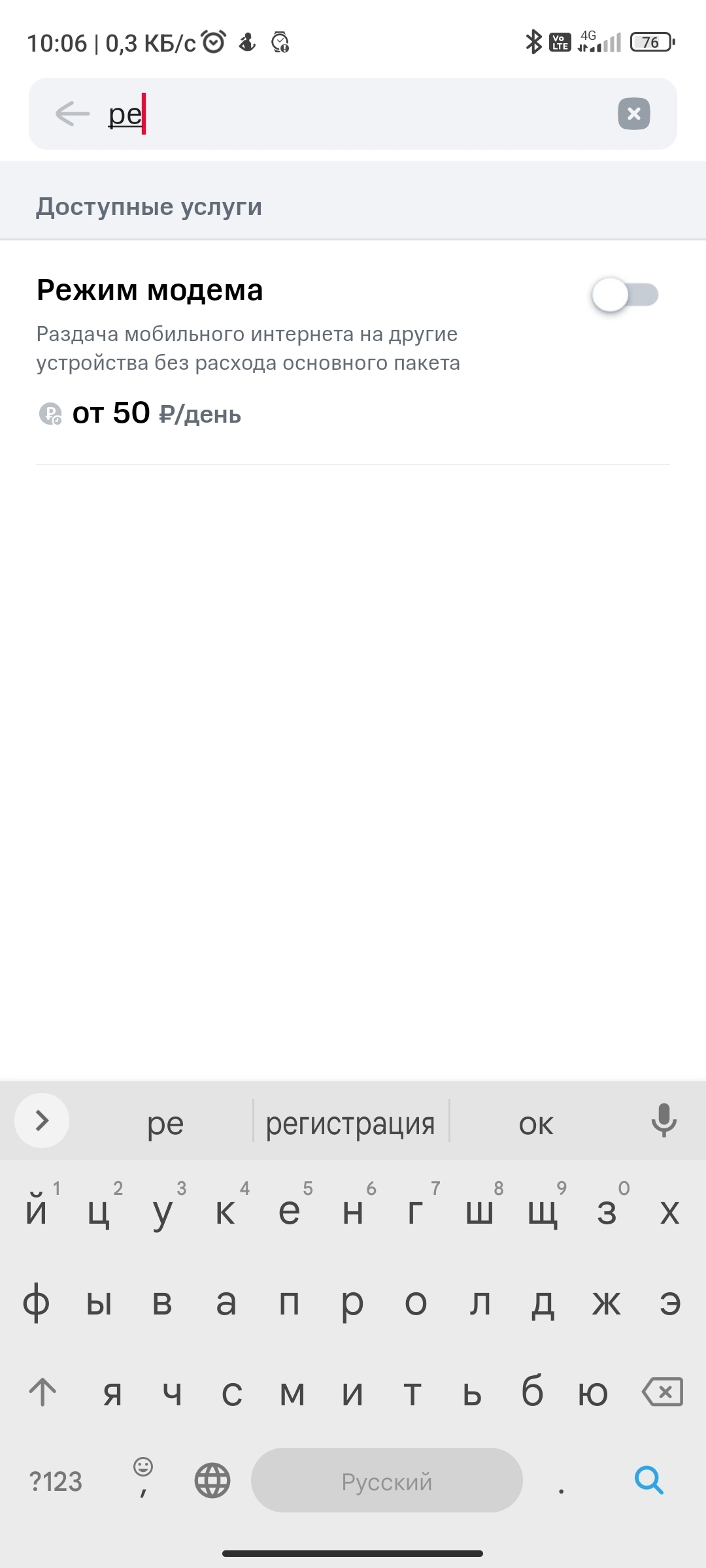Switch to the ?123 symbols keyboard
Screen dimensions: 706x1568
[56, 1482]
